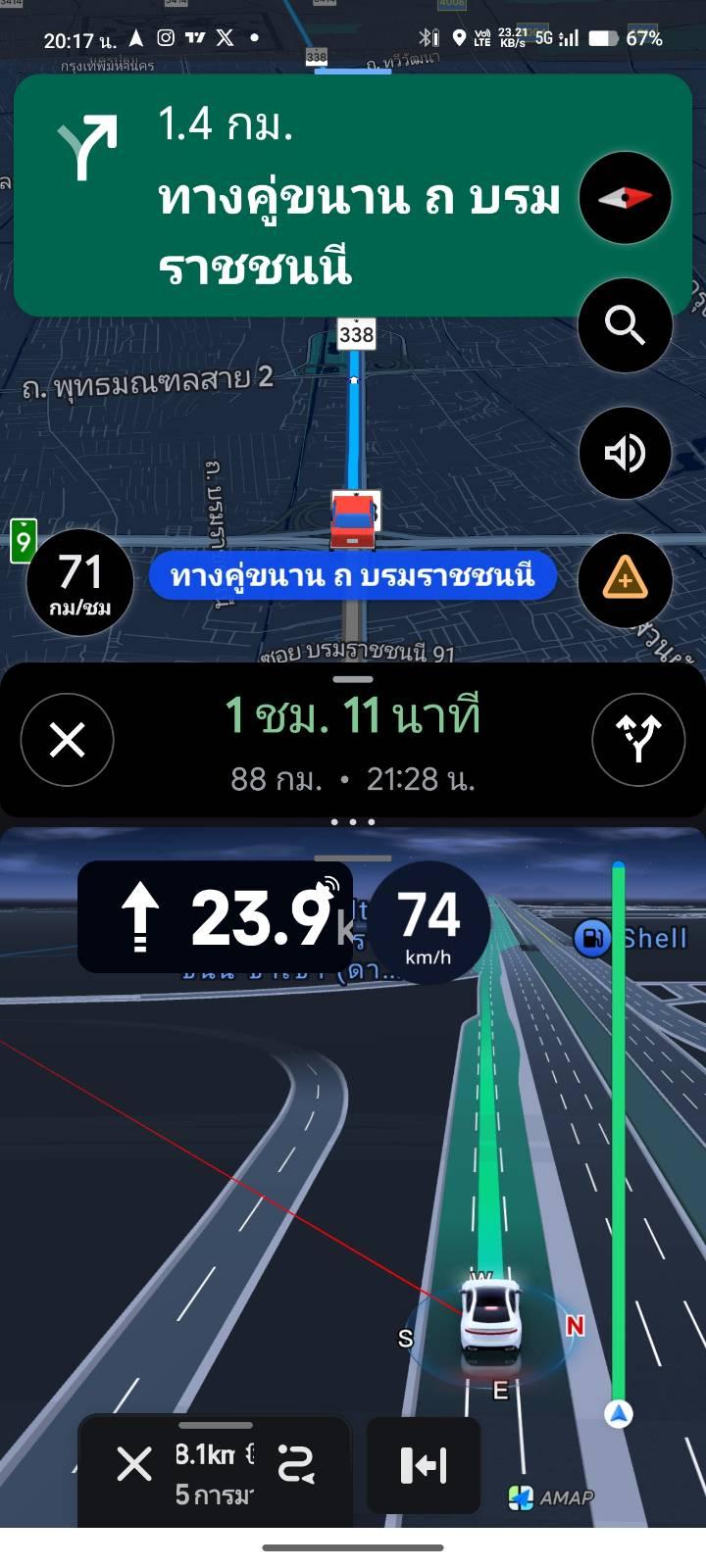The height and width of the screenshot is (1568, 706).
Task: Open AMAP route overview squiggle icon
Action: point(295,1465)
